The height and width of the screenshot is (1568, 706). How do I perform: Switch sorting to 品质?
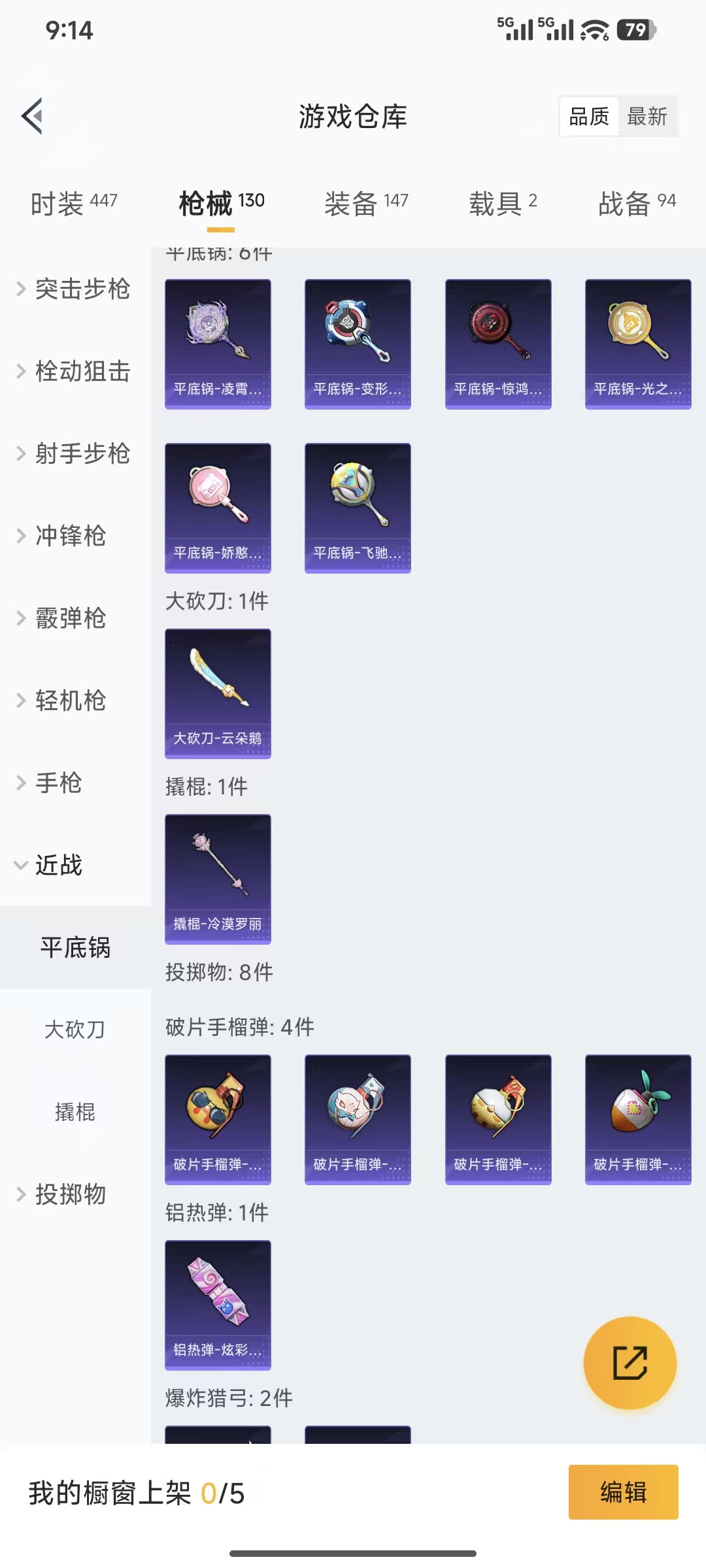(586, 116)
